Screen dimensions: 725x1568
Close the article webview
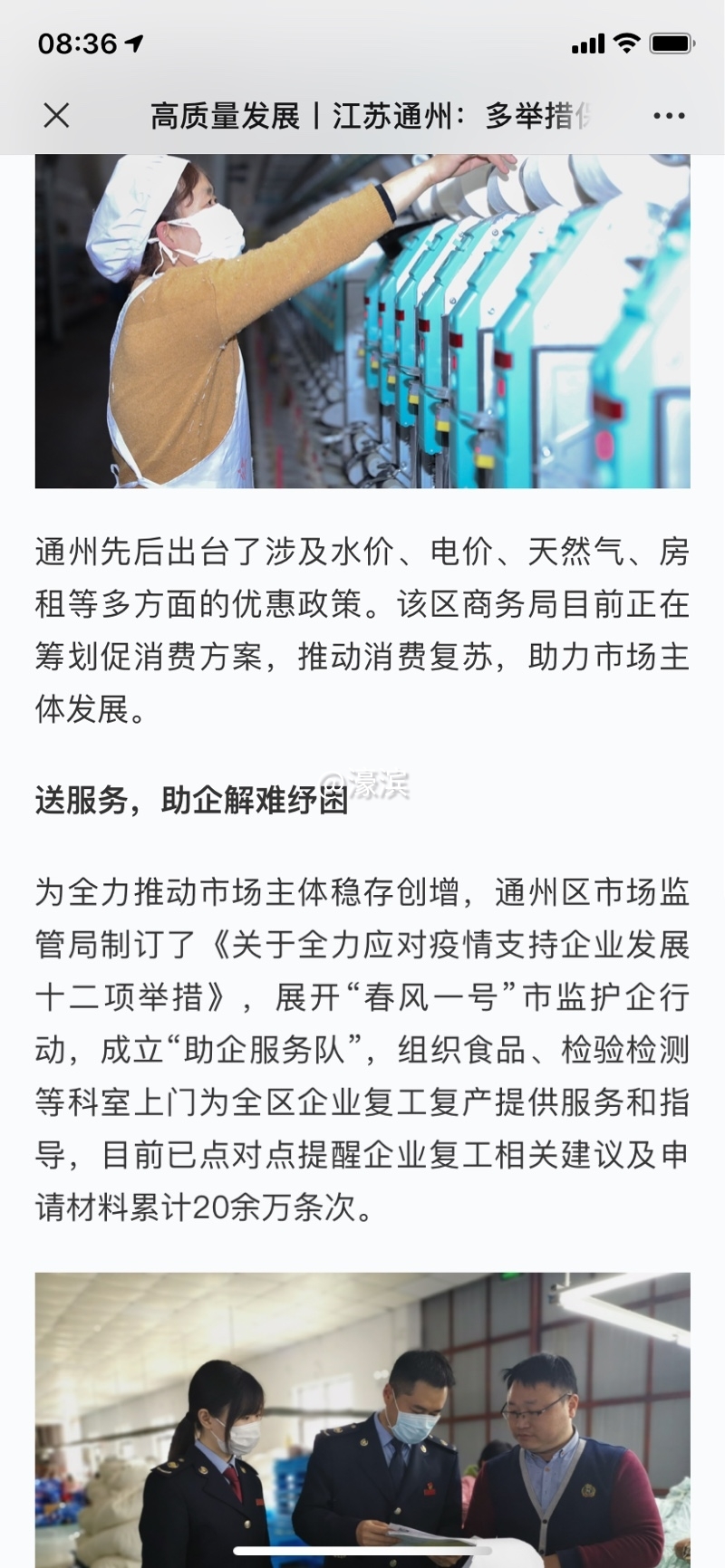pyautogui.click(x=56, y=116)
